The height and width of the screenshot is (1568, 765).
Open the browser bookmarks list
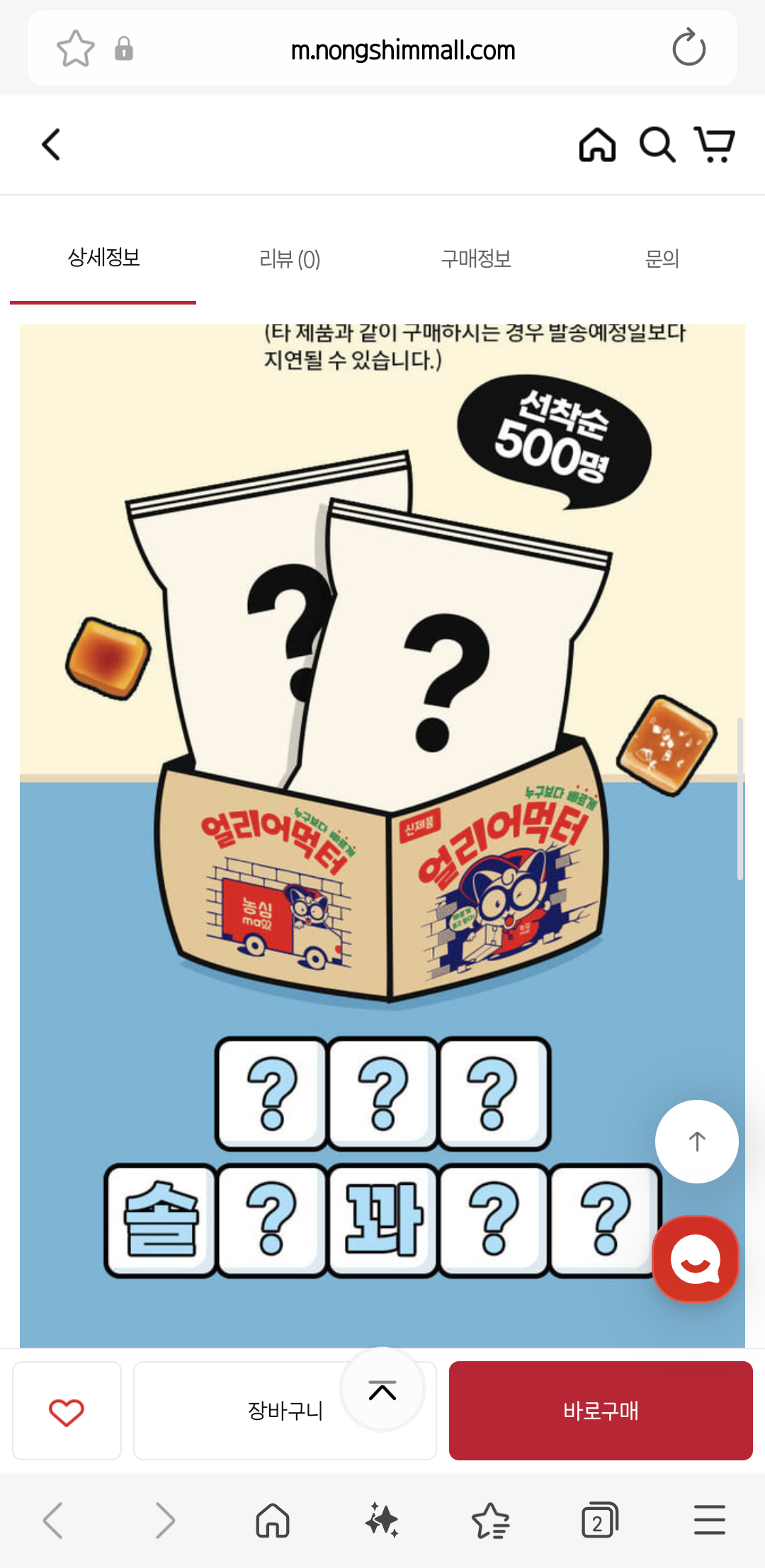pyautogui.click(x=490, y=1521)
